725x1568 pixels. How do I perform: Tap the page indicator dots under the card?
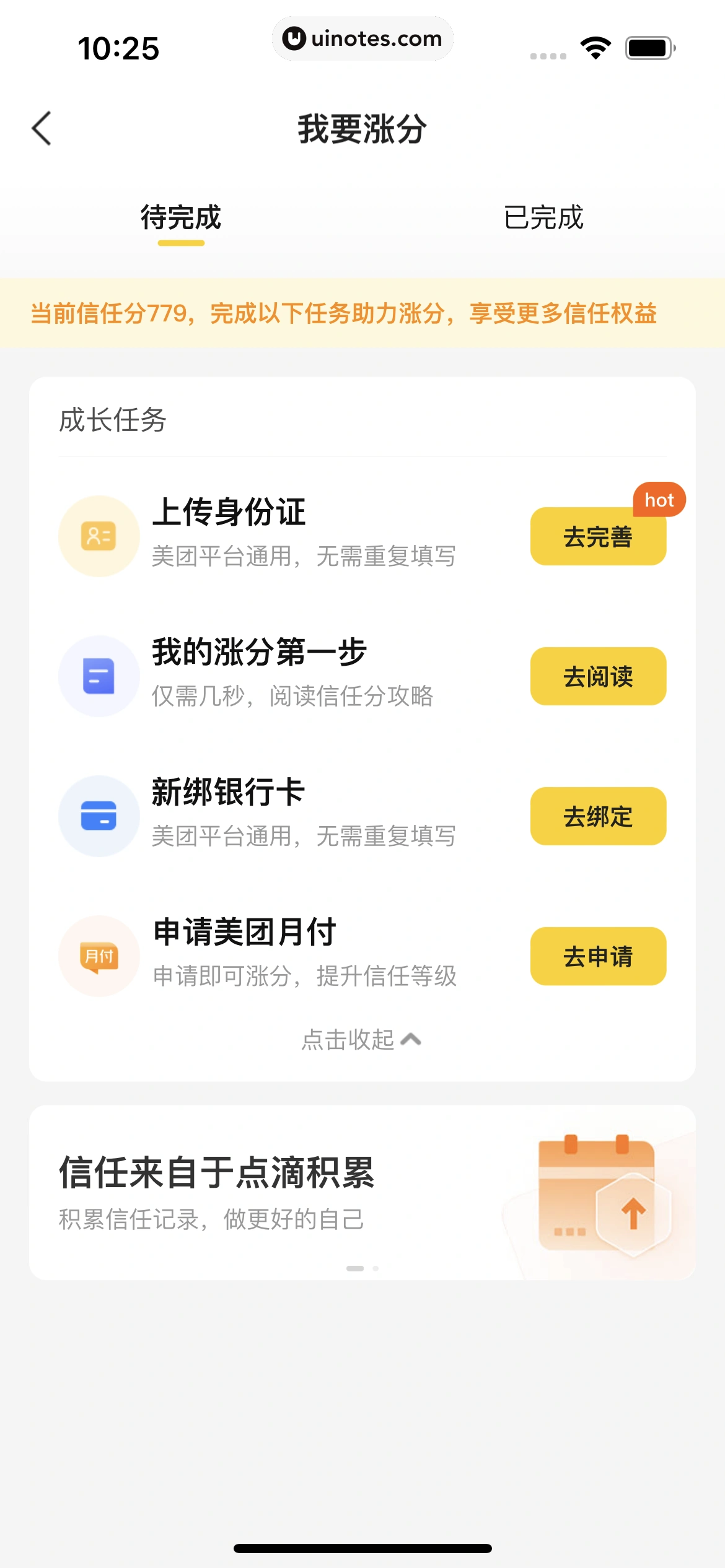(x=362, y=1268)
